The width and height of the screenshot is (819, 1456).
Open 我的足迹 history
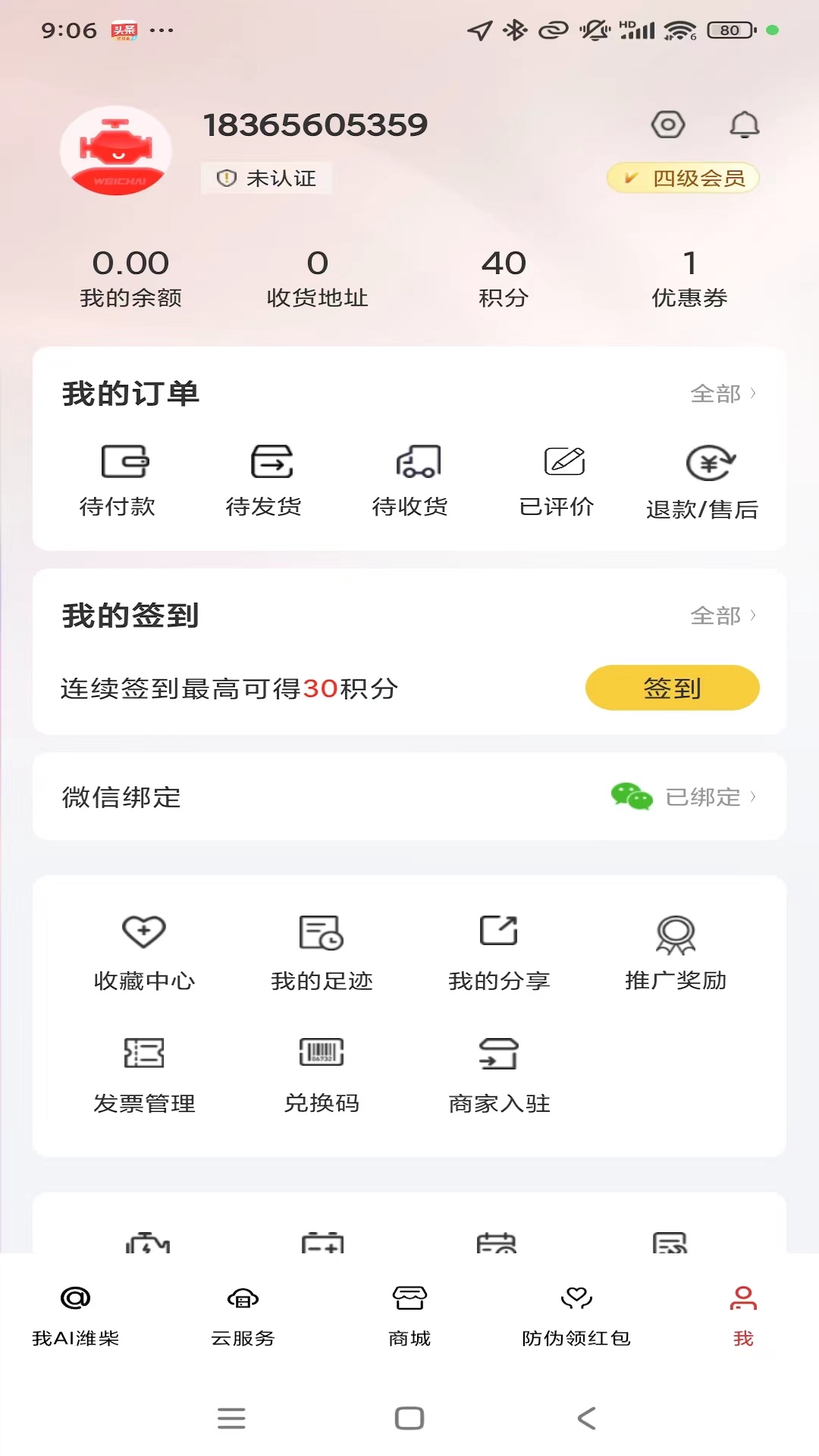pos(322,953)
